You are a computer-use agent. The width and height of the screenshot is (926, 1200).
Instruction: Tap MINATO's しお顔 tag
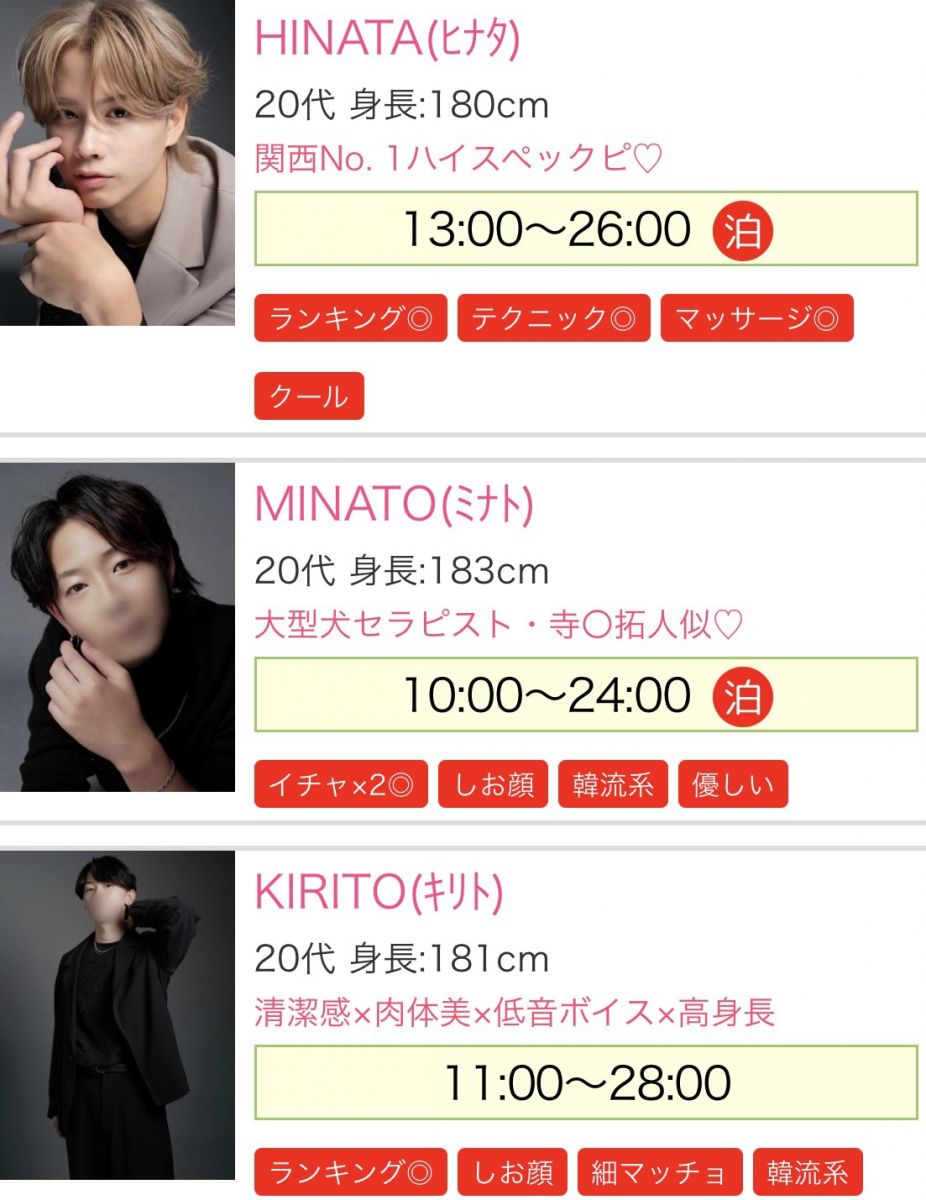pos(493,784)
